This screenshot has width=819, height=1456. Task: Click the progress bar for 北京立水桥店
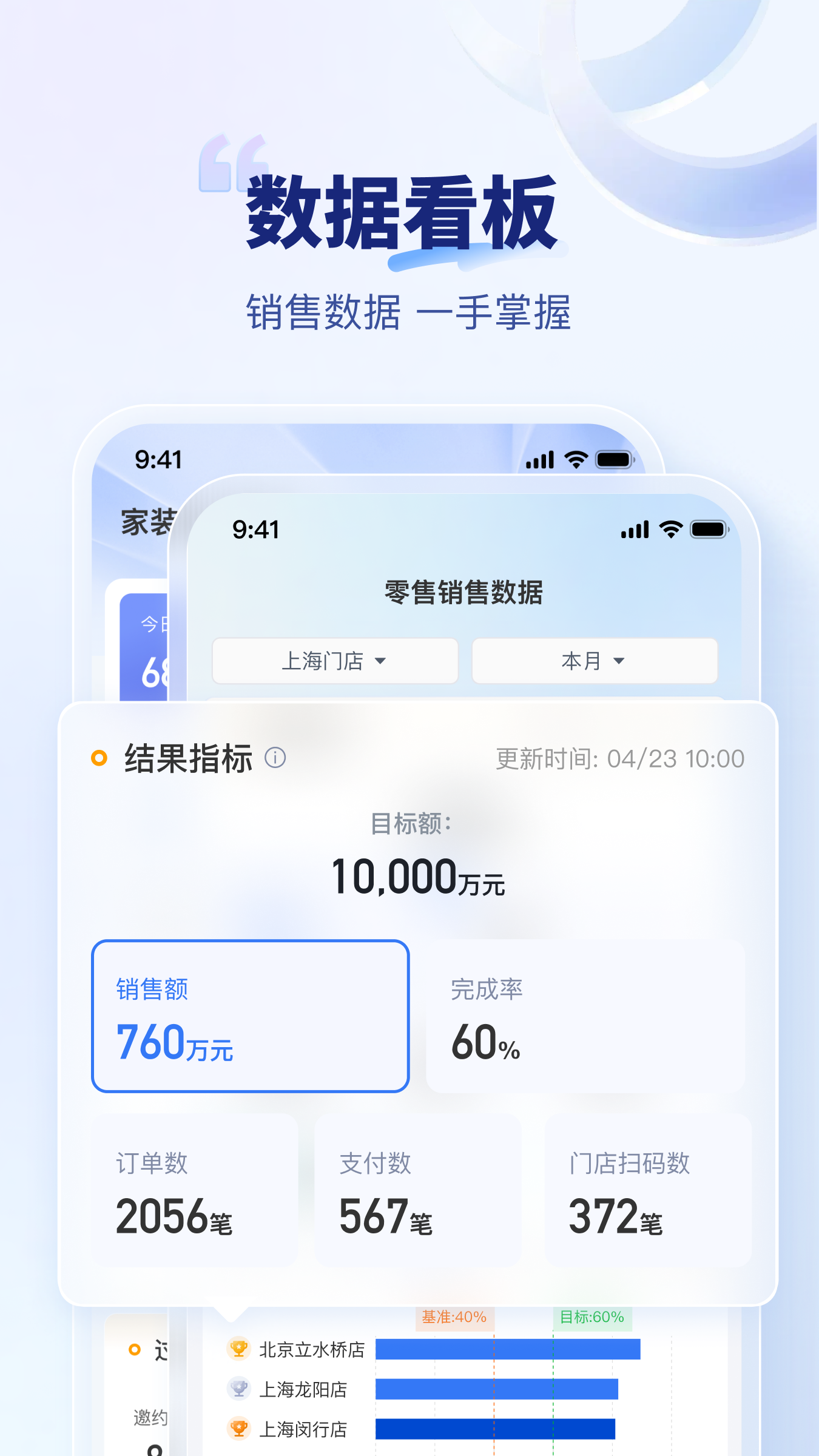pos(508,1350)
